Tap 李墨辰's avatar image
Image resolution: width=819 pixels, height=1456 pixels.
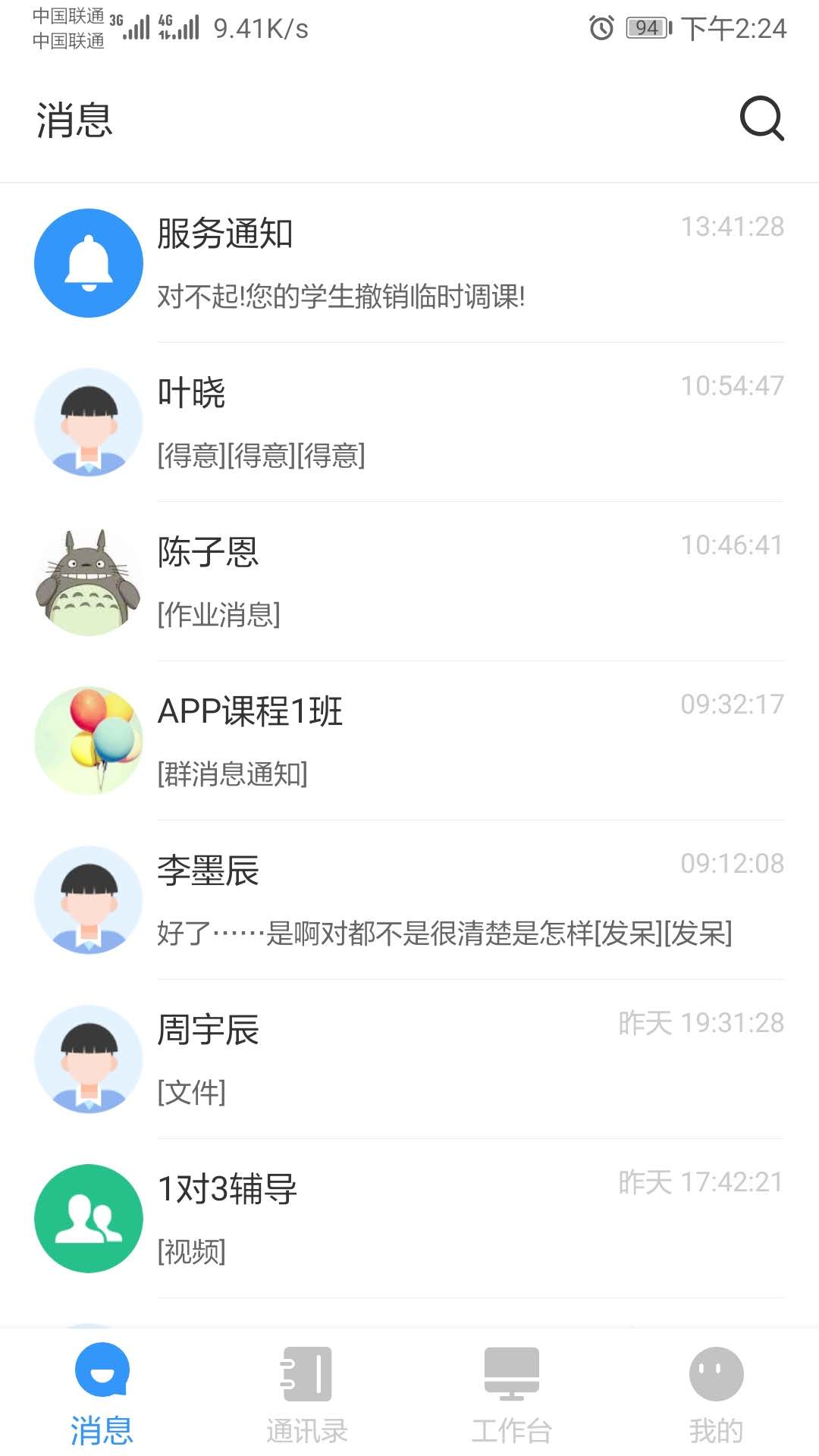(x=87, y=899)
